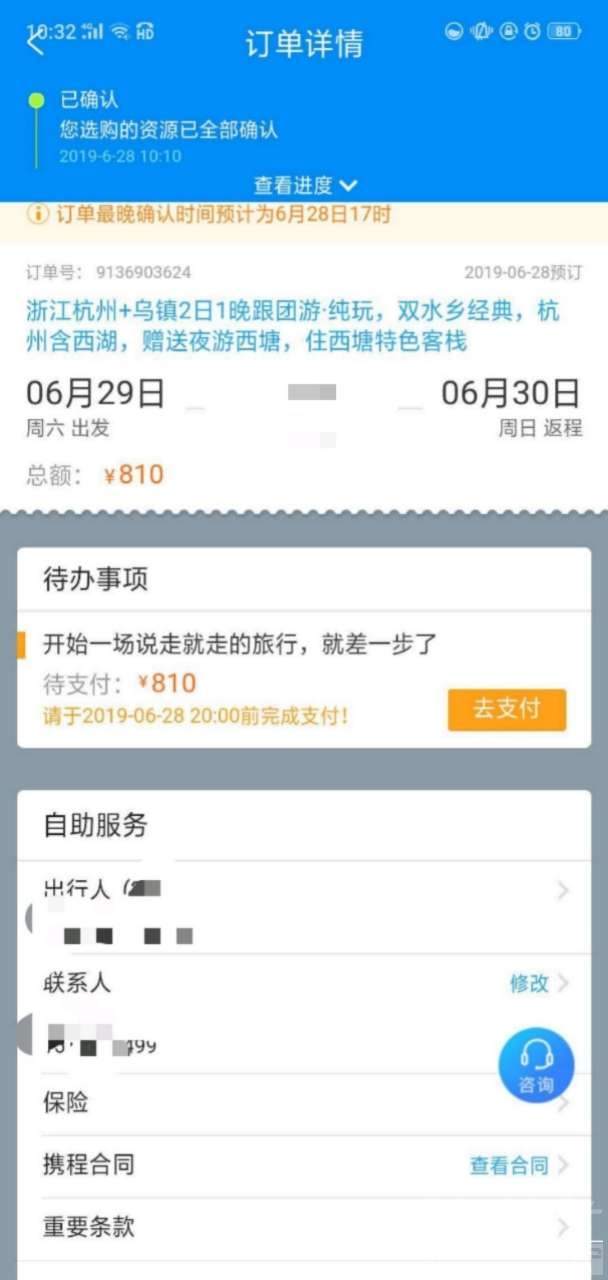Viewport: 608px width, 1280px height.
Task: View the contract via 查看合同
Action: [509, 1165]
